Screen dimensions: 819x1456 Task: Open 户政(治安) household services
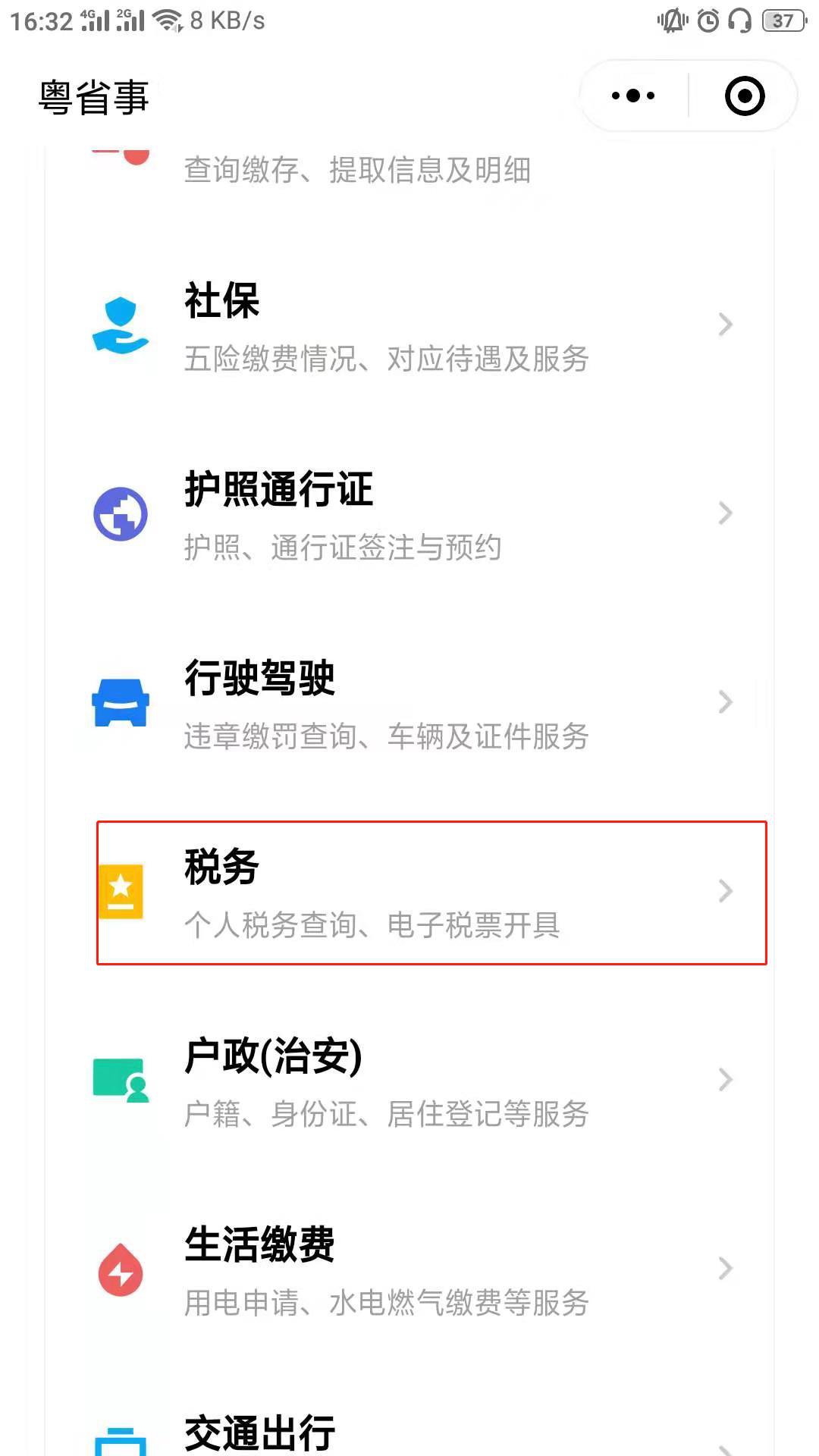point(409,1081)
